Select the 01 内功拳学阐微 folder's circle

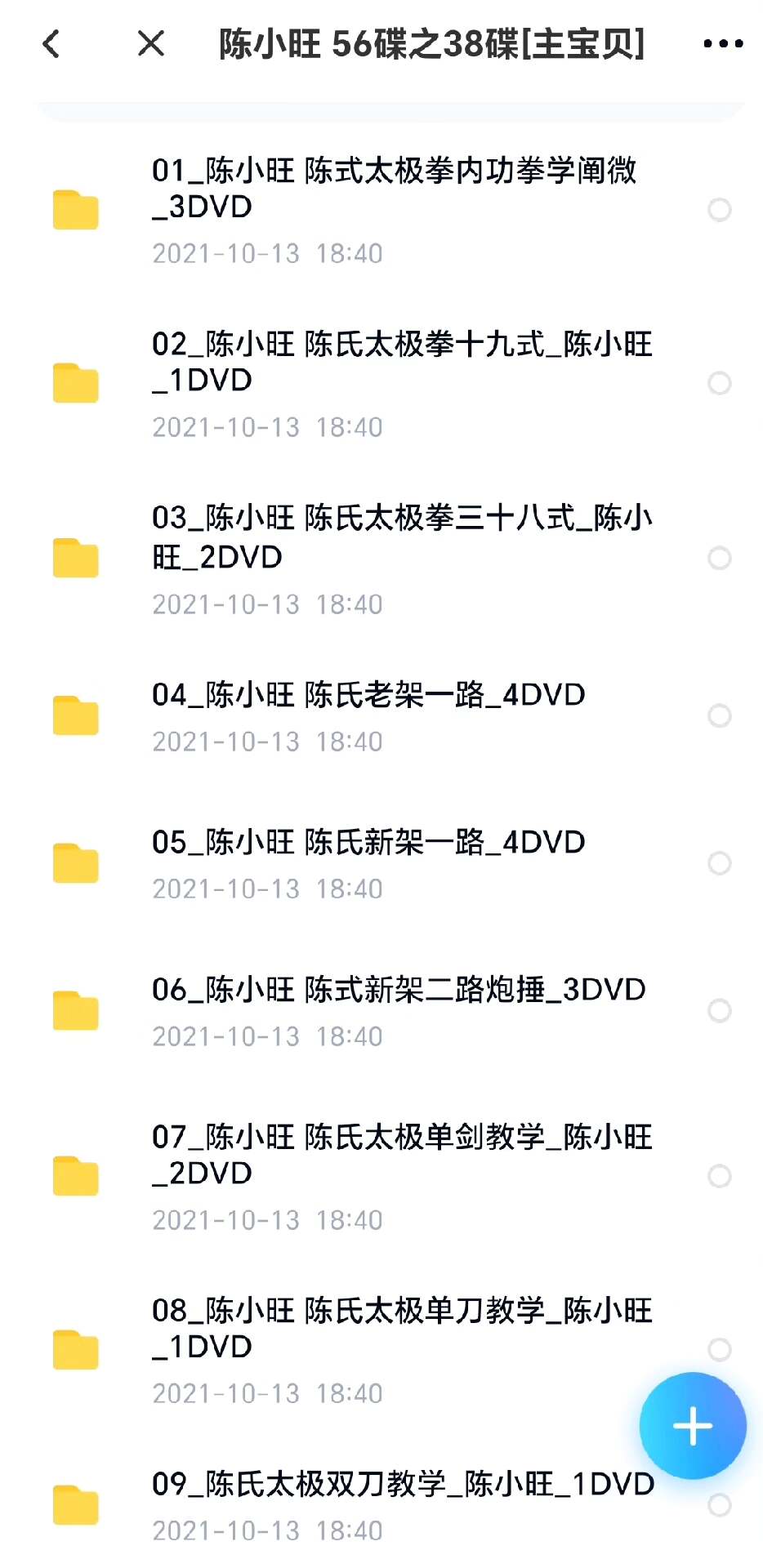719,210
